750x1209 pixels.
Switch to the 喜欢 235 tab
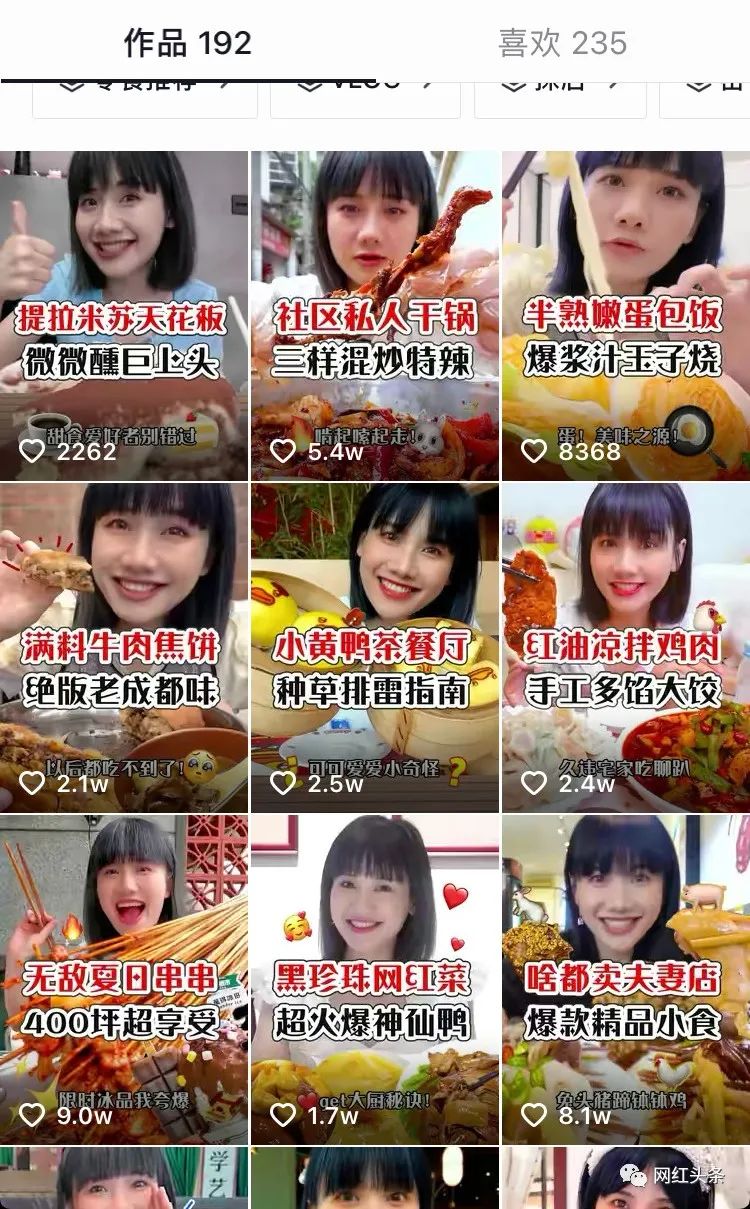[x=560, y=44]
